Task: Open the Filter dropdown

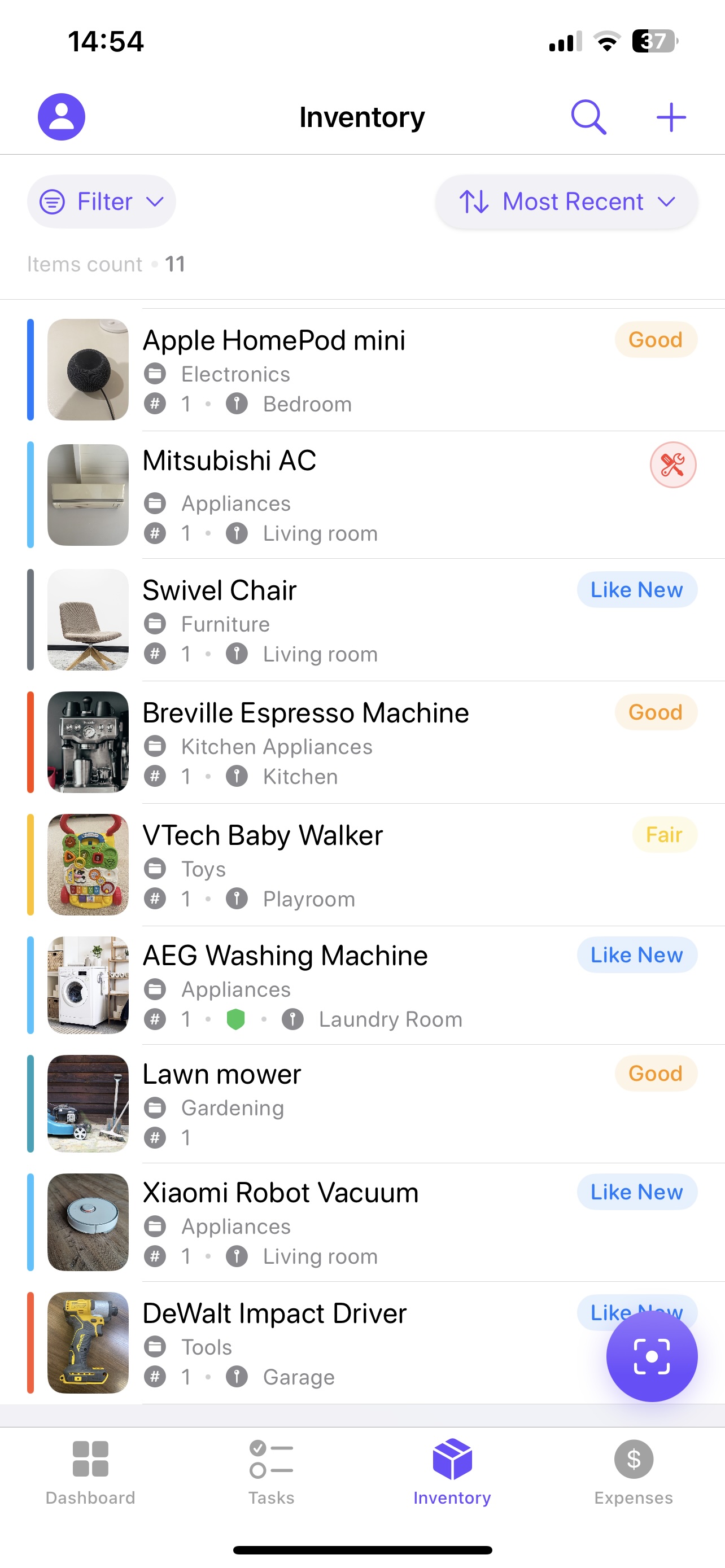Action: click(101, 201)
